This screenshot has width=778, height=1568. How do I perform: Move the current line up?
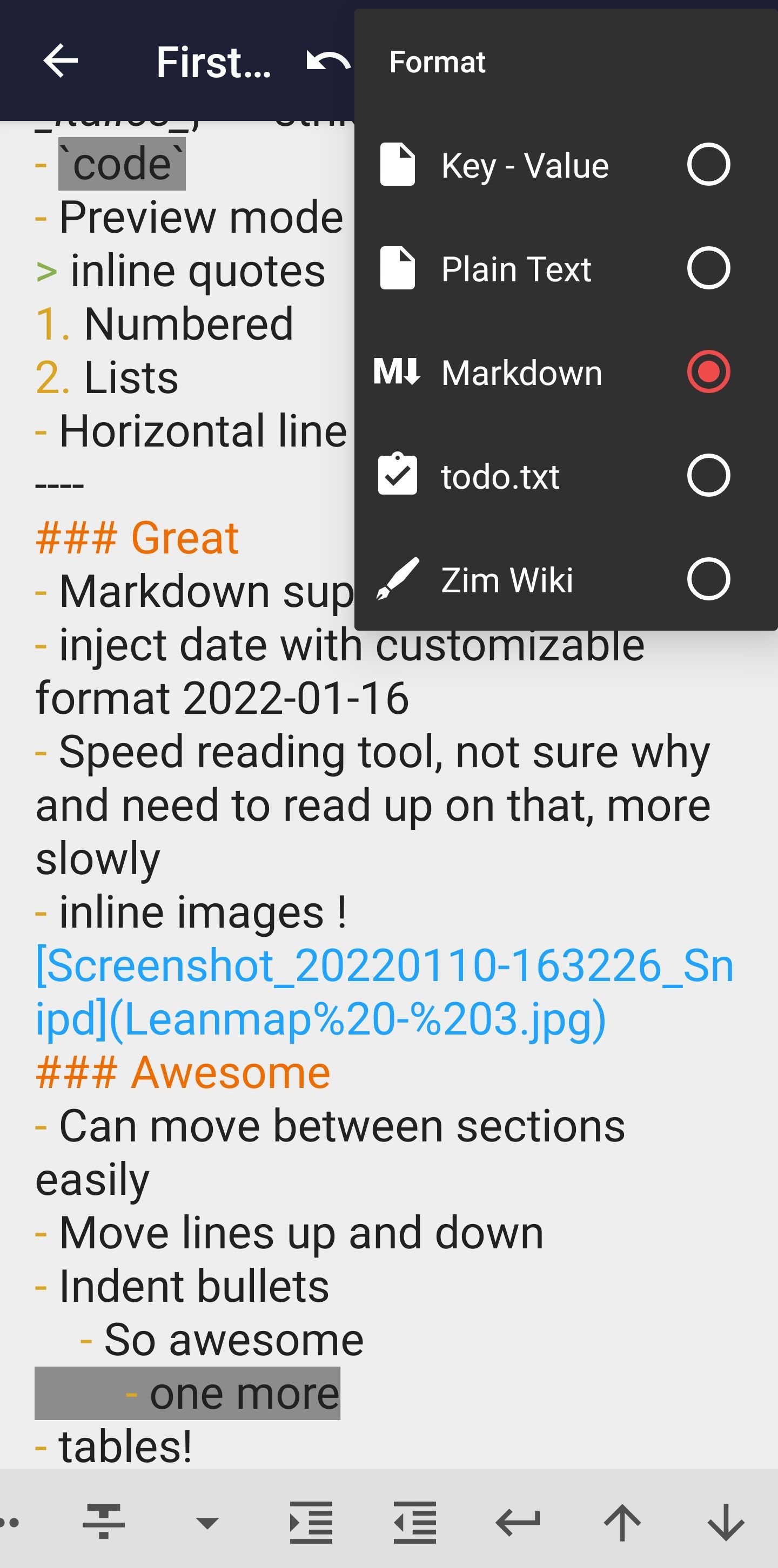[x=622, y=1522]
